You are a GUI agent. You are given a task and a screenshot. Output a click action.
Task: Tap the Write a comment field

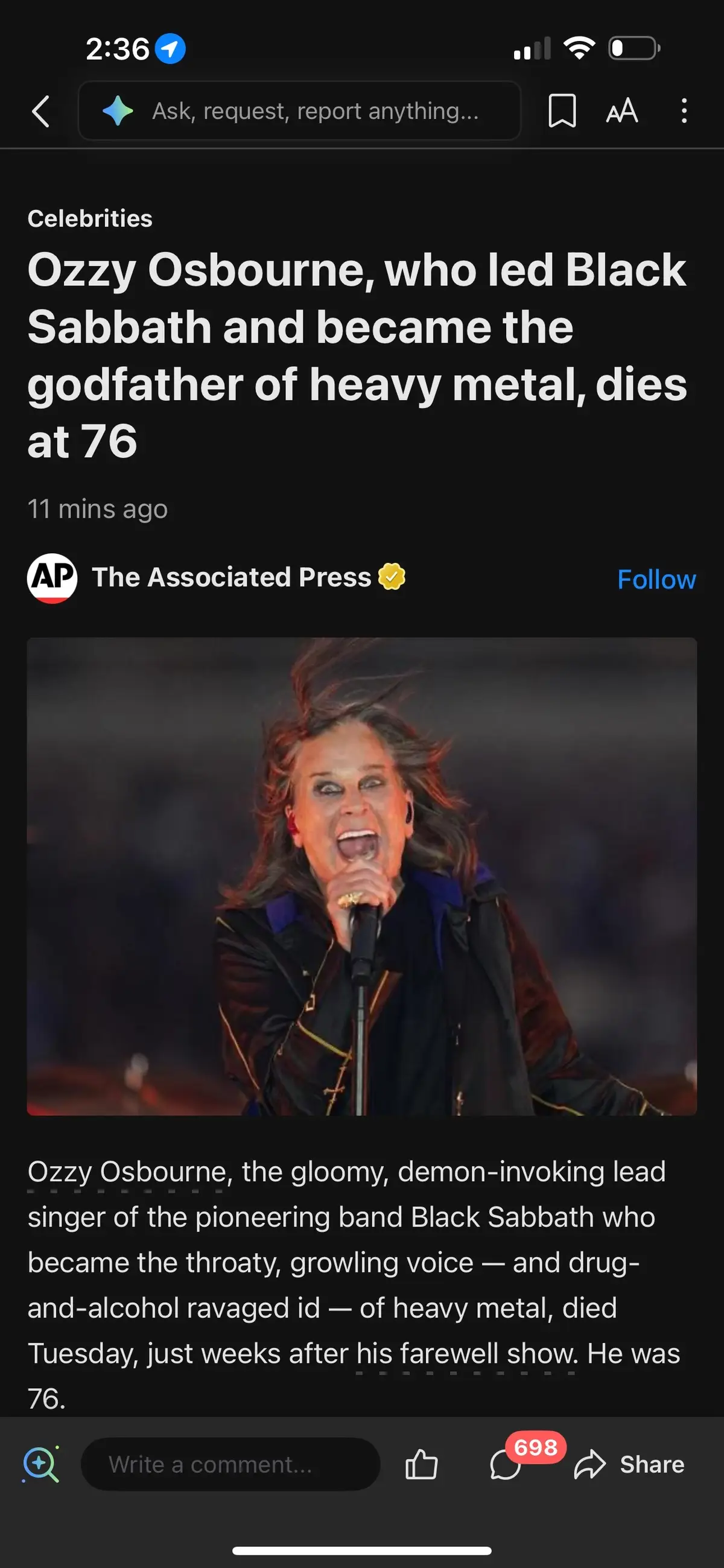pos(230,1464)
